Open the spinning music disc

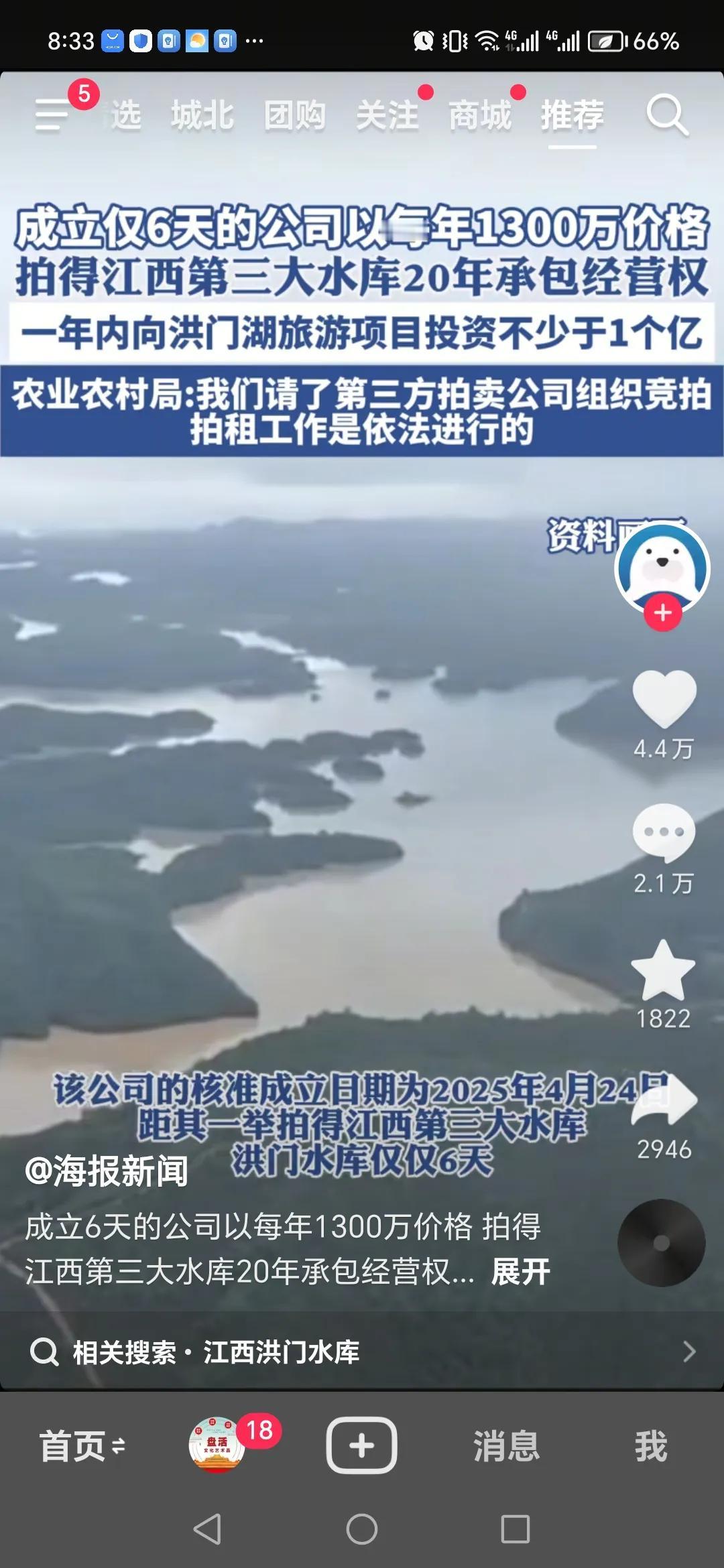(x=661, y=1243)
